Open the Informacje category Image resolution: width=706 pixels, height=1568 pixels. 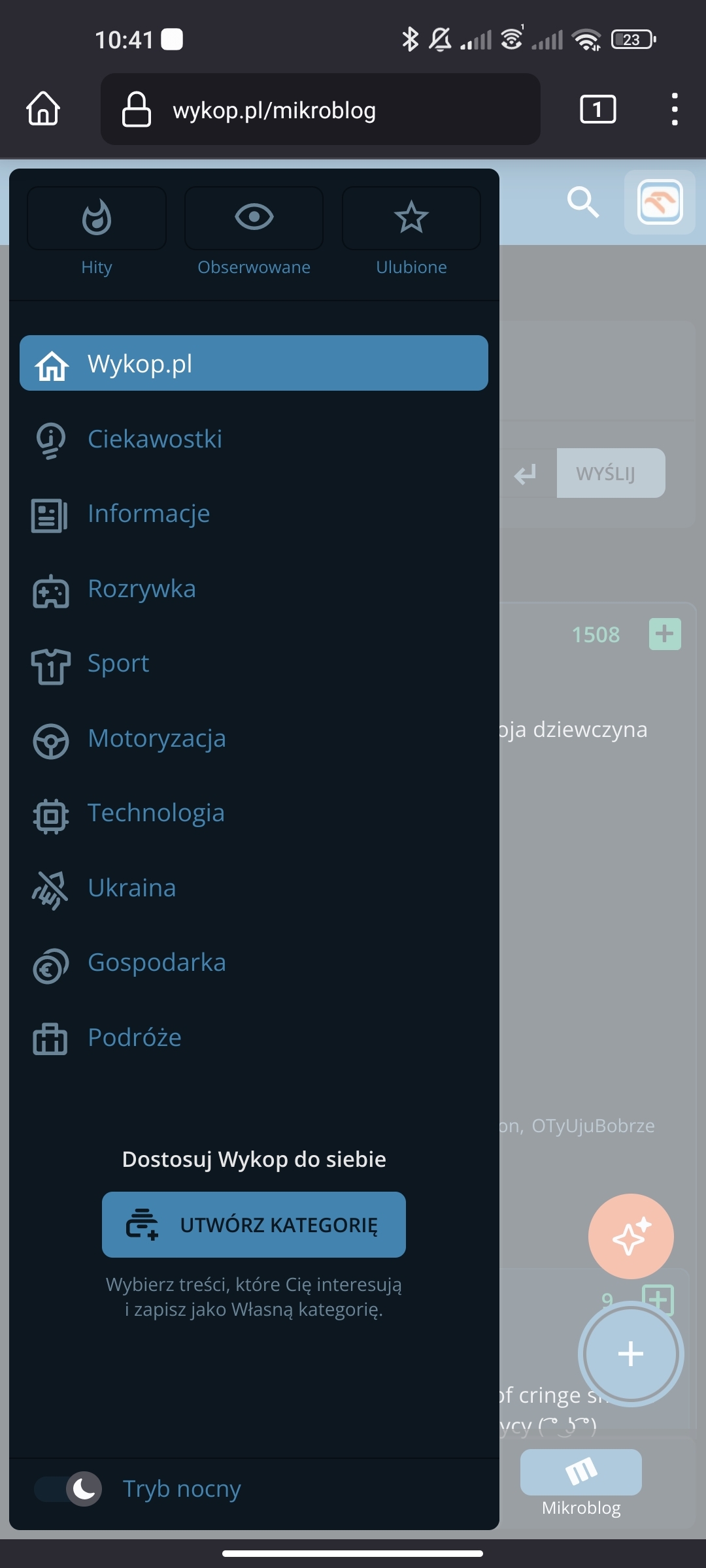[x=148, y=514]
